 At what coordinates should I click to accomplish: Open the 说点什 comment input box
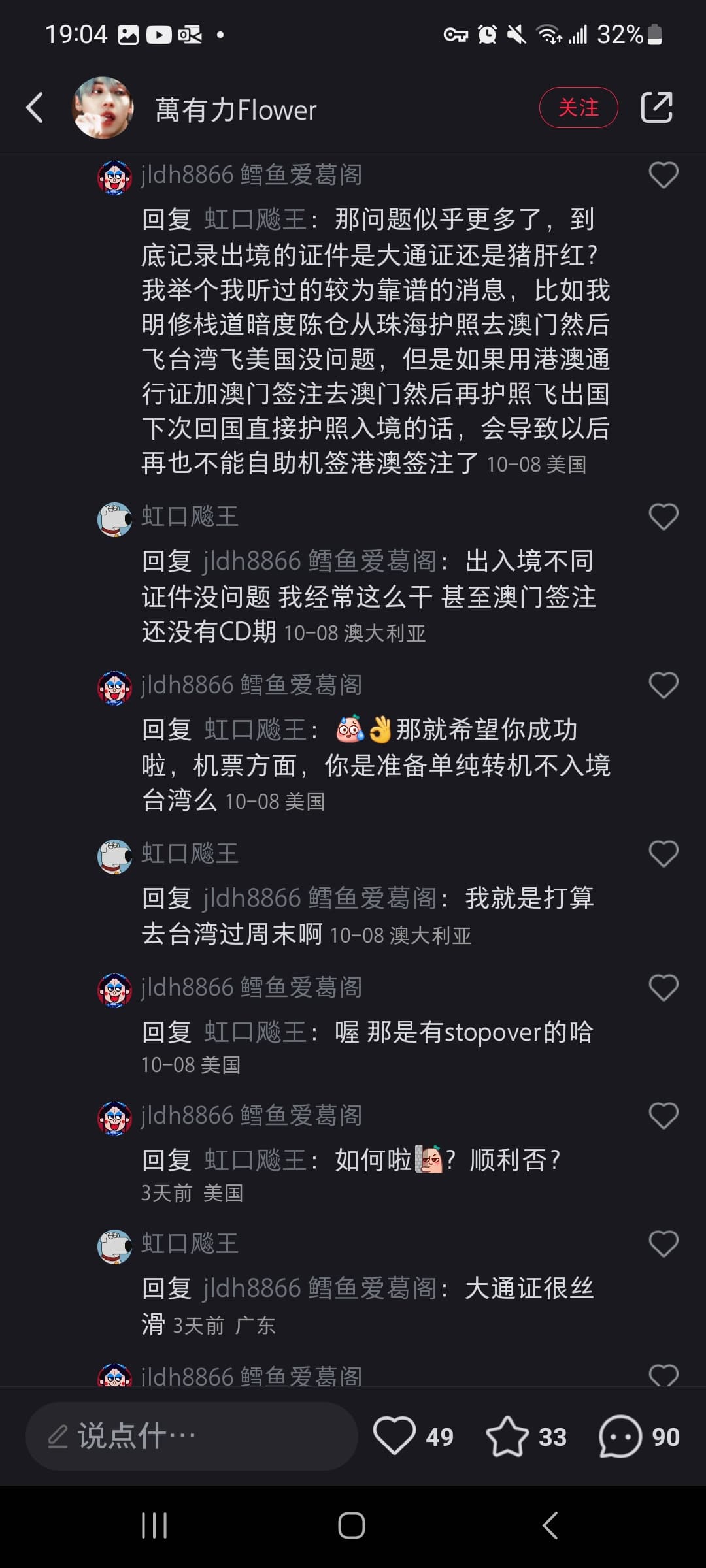click(191, 1436)
